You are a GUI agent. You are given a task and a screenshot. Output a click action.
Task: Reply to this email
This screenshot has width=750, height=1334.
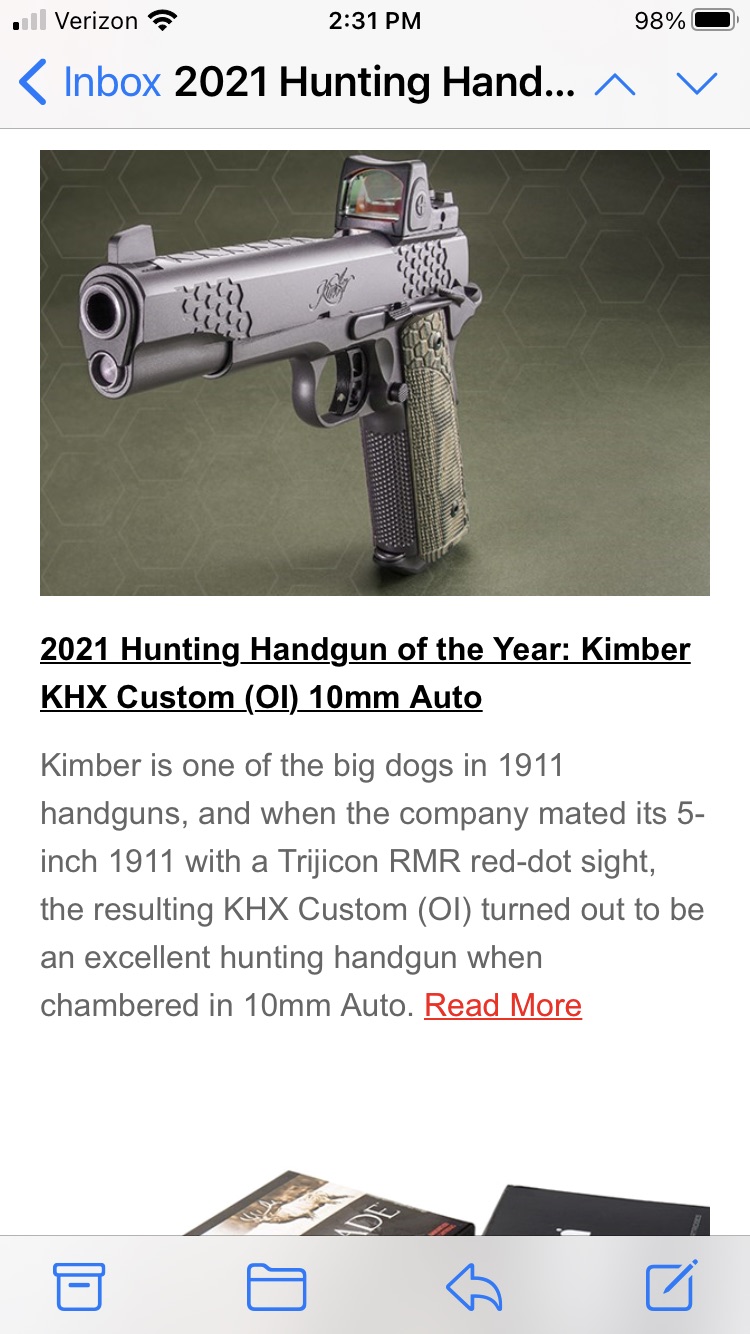pyautogui.click(x=473, y=1285)
